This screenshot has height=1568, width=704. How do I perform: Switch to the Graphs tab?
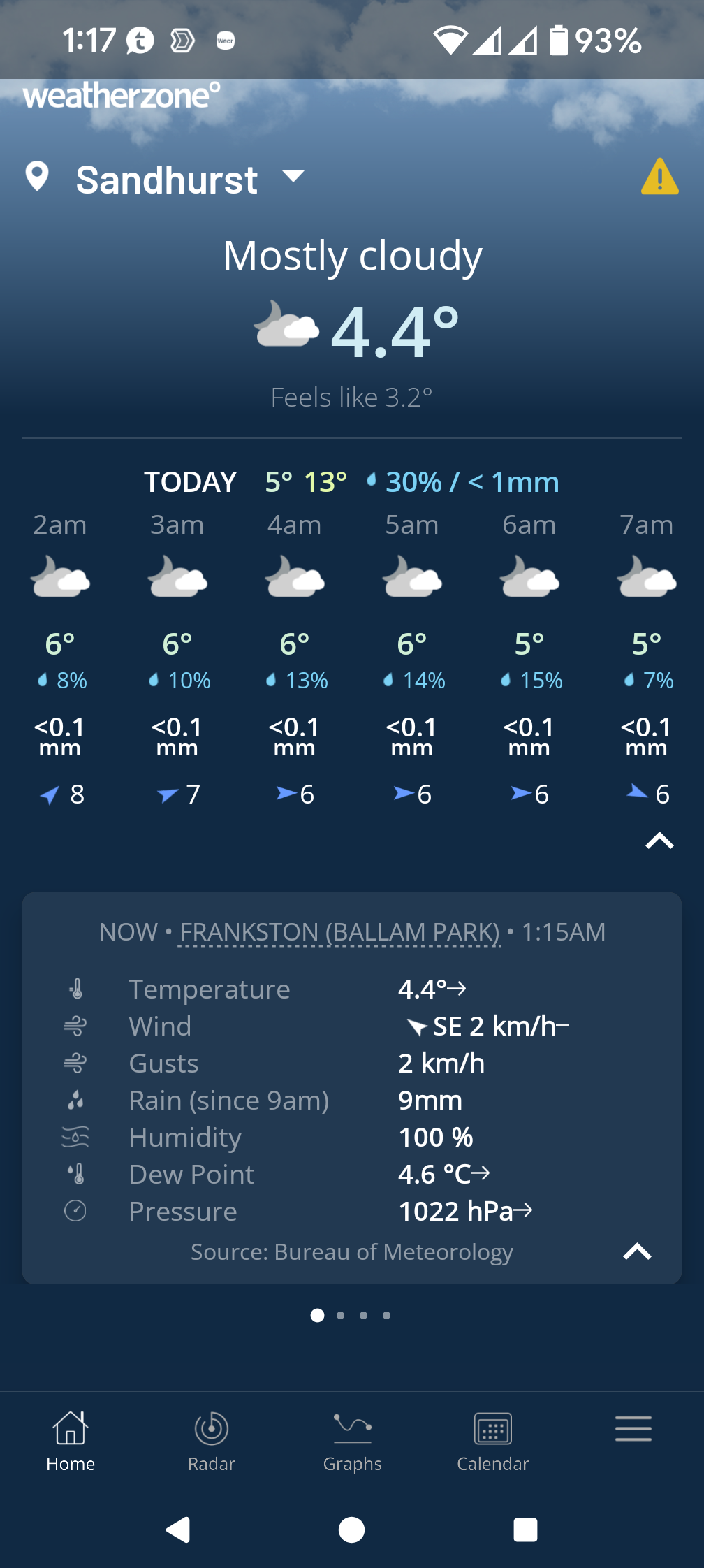click(352, 1441)
